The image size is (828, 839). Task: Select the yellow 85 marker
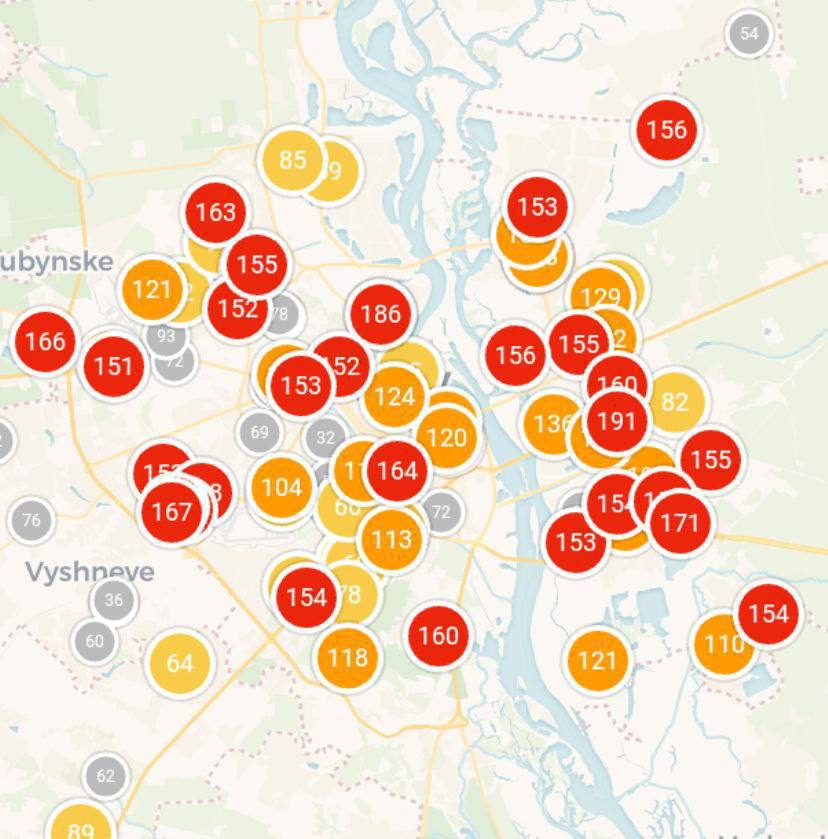tap(291, 160)
